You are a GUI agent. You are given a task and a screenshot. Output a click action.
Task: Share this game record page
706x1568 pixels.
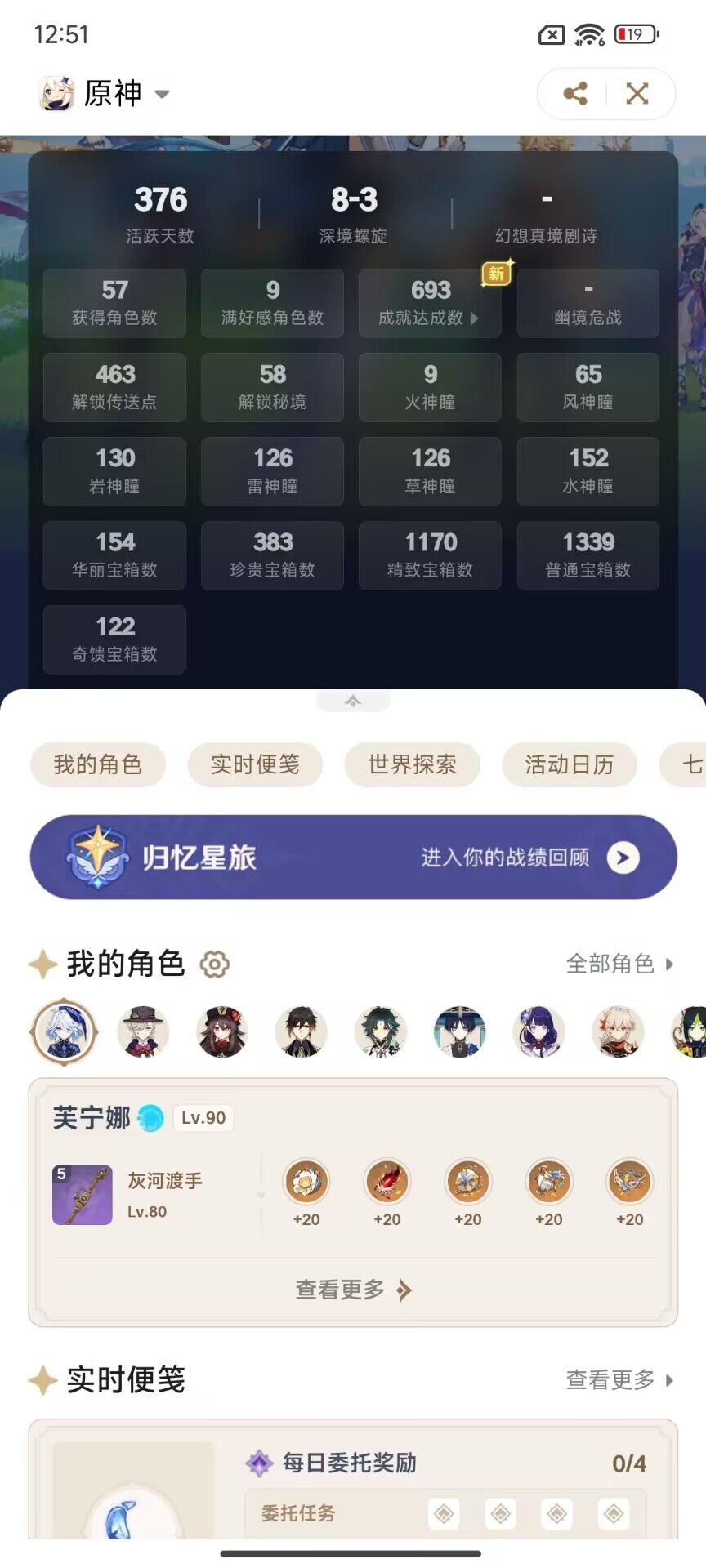click(x=575, y=94)
